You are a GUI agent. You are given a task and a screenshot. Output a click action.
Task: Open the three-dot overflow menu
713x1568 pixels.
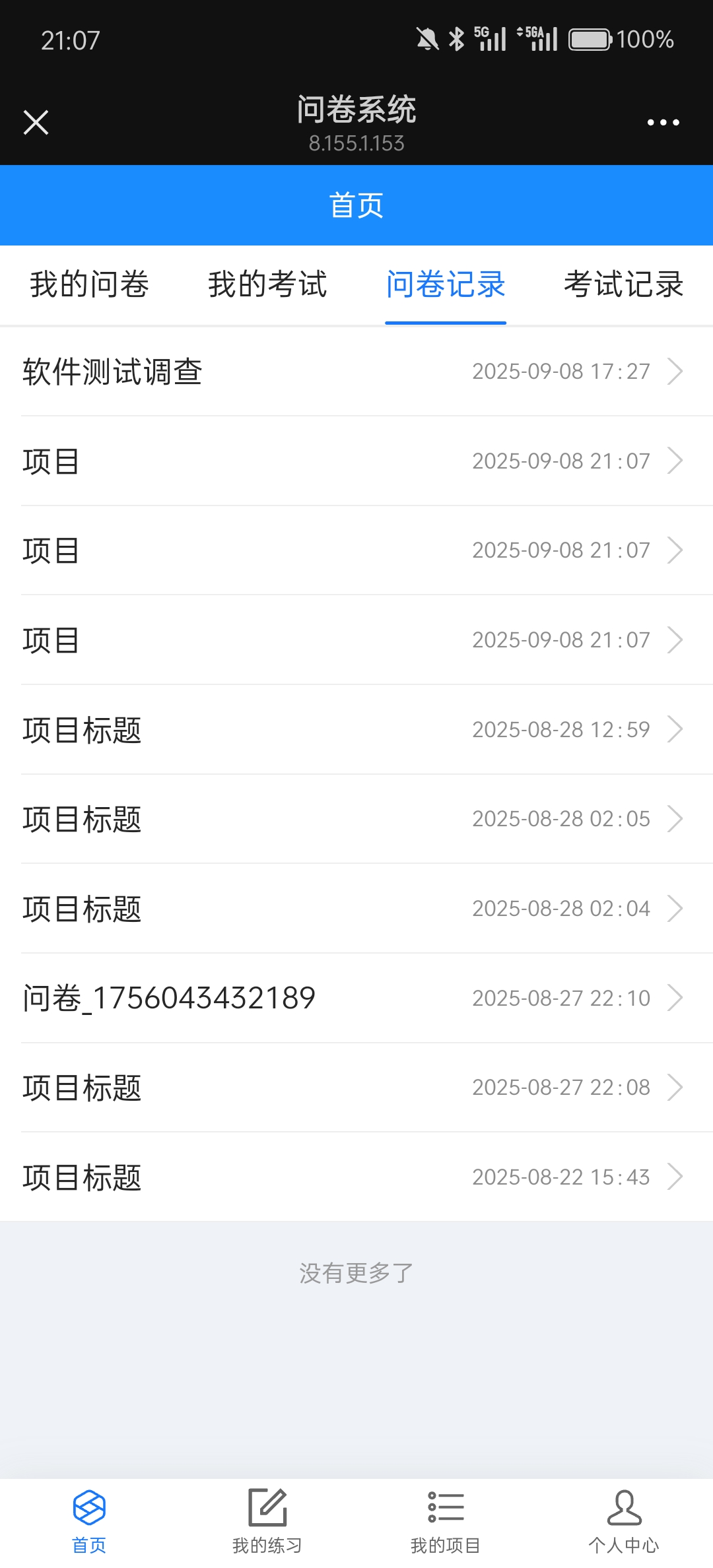pos(663,122)
